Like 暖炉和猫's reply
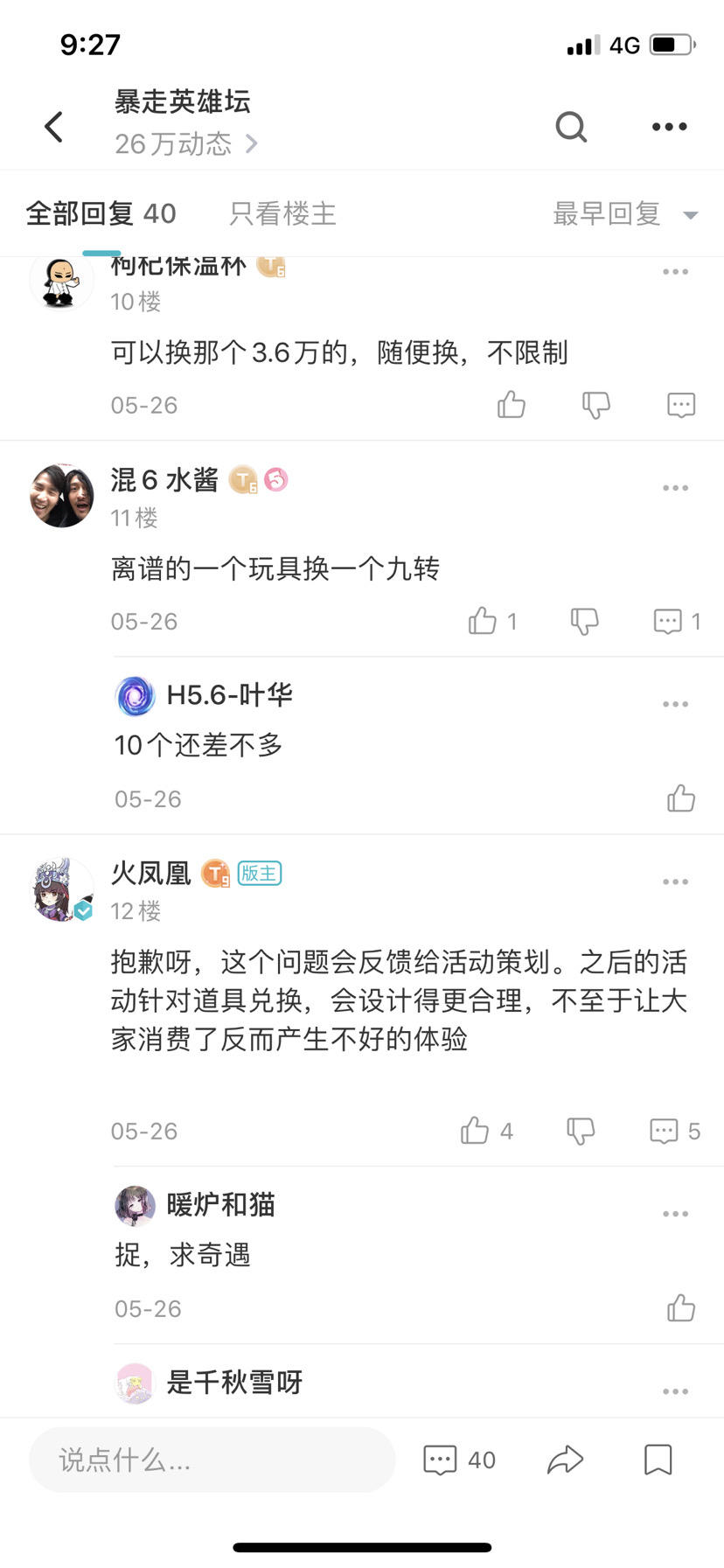The image size is (724, 1568). [681, 1308]
